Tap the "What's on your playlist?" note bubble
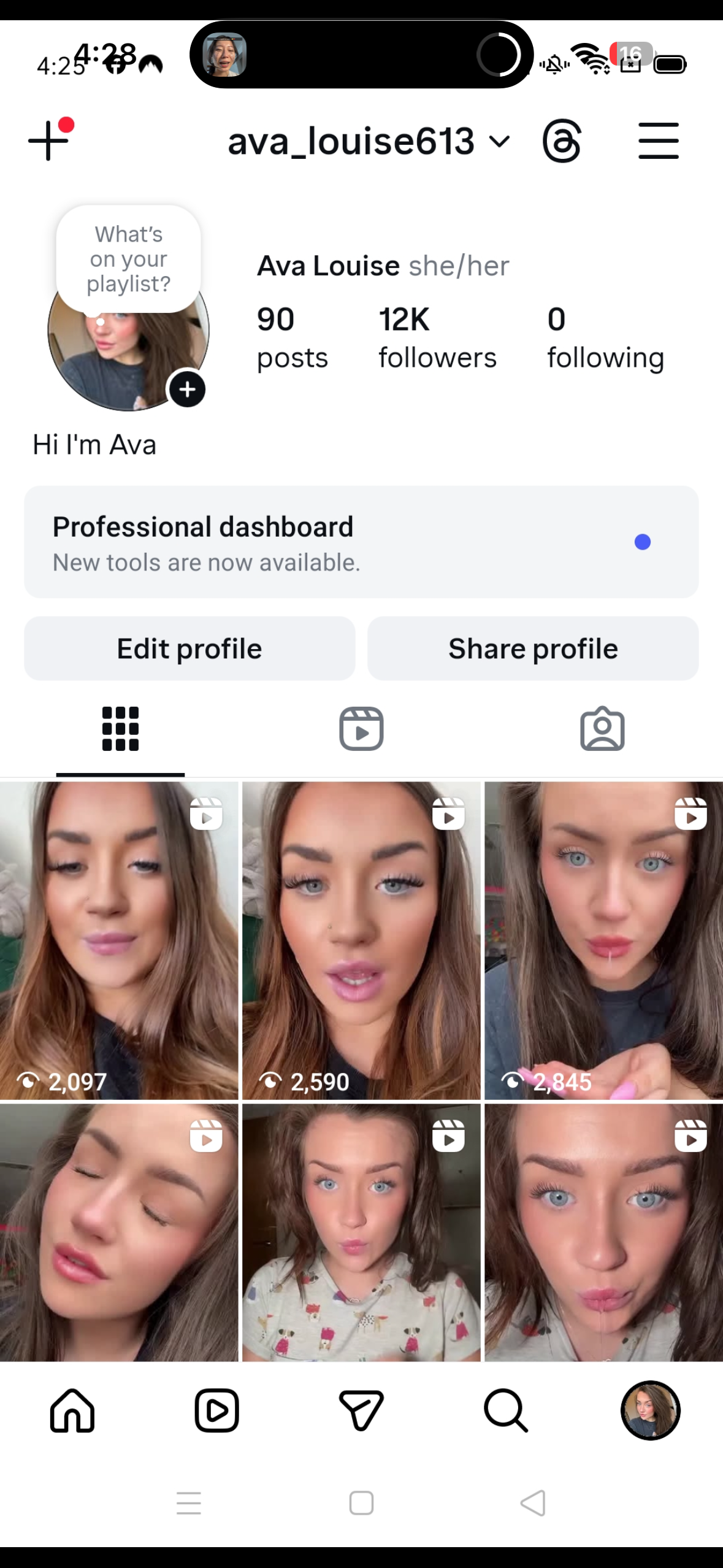The image size is (723, 1568). tap(128, 259)
